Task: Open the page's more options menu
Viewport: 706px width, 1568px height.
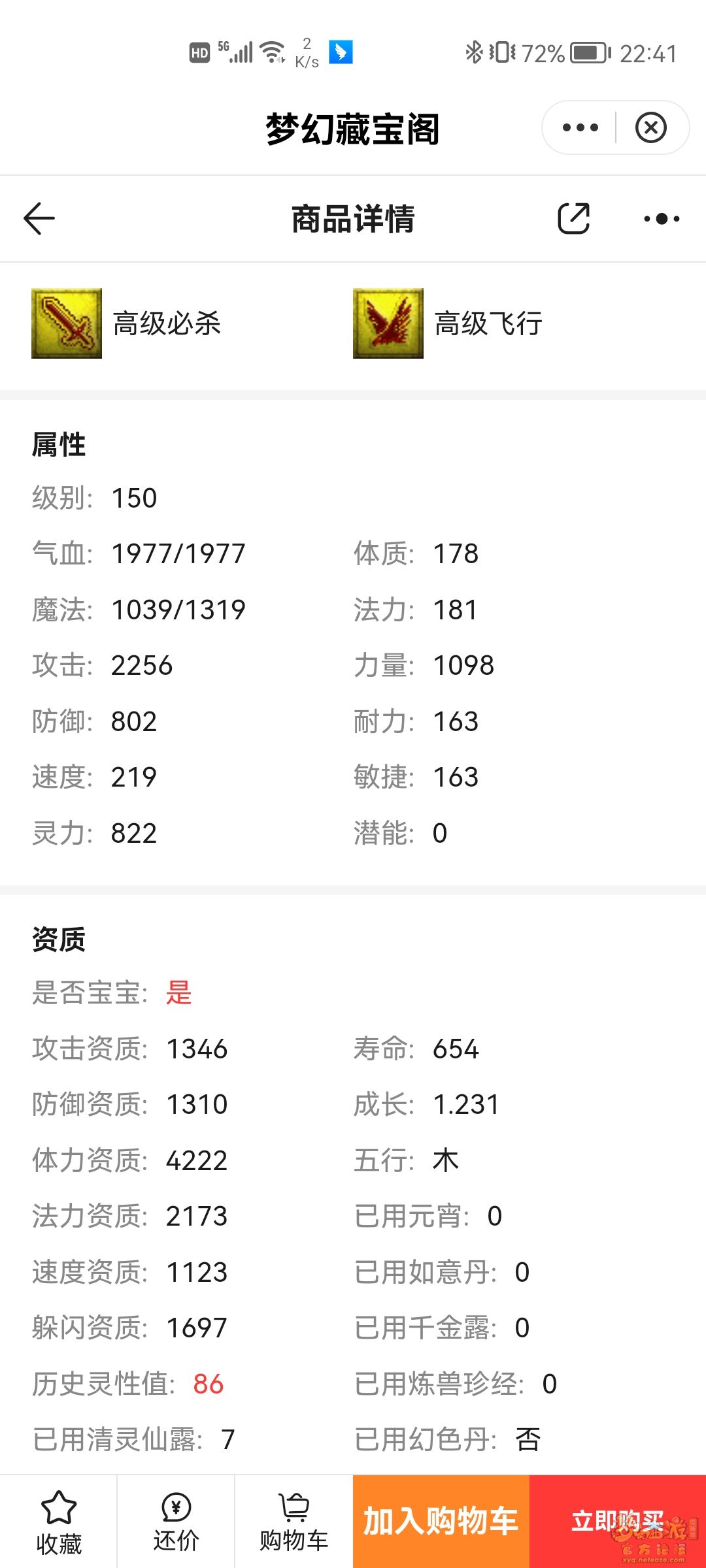Action: click(x=662, y=219)
